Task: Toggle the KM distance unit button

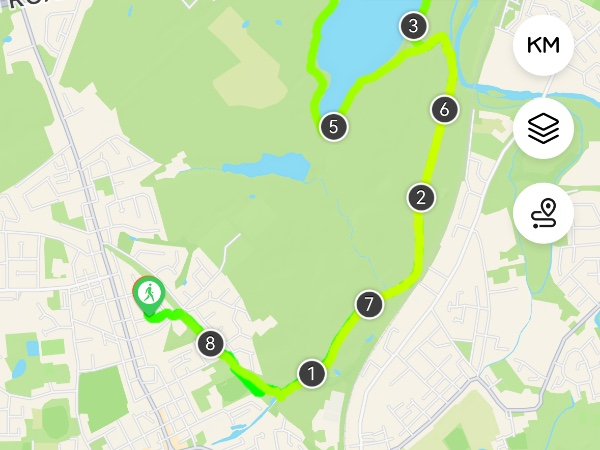Action: (x=543, y=45)
